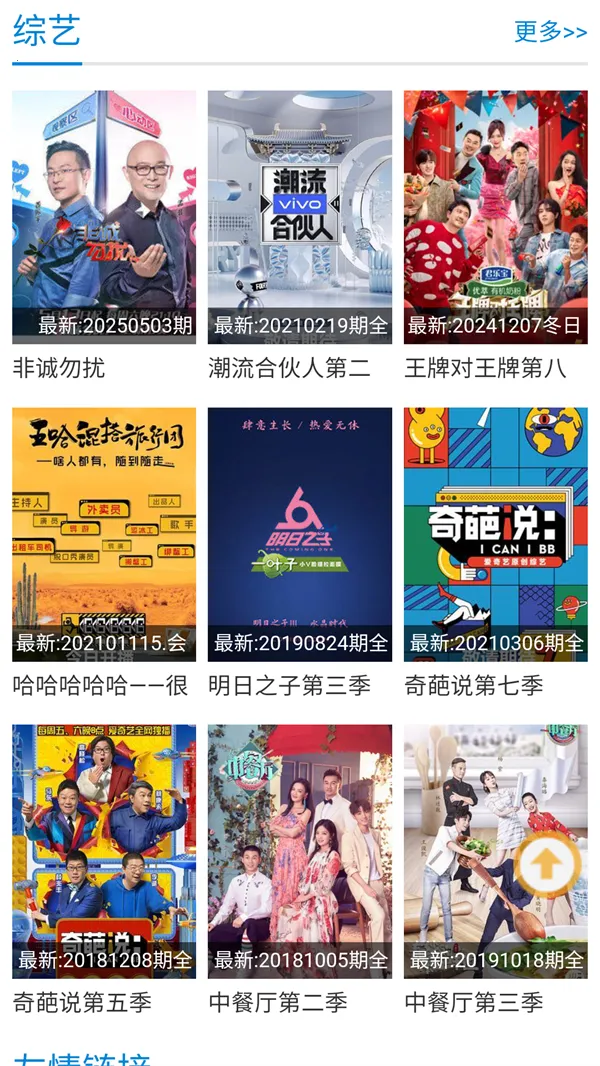Open the 哈哈哈哈哈 variety show tile
The height and width of the screenshot is (1066, 600).
pyautogui.click(x=104, y=534)
